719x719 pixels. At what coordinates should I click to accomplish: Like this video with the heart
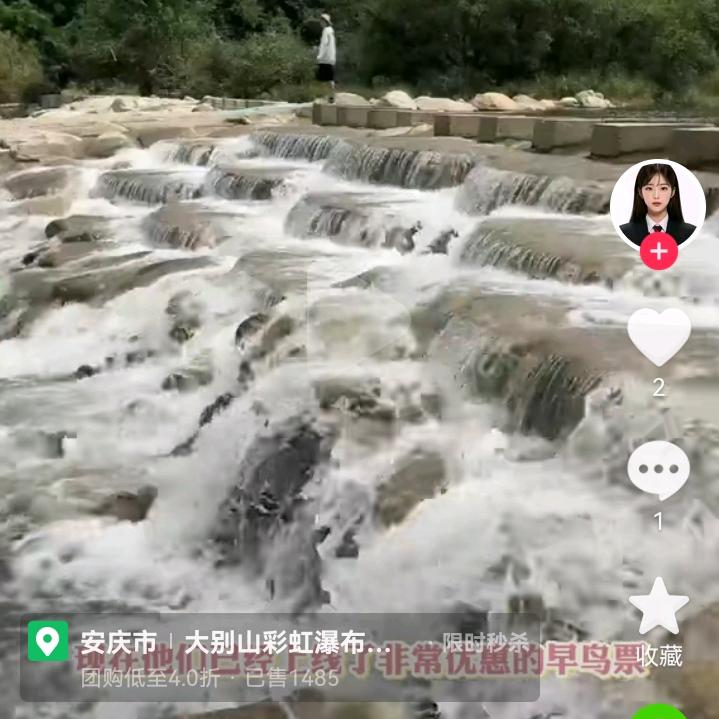coord(658,337)
